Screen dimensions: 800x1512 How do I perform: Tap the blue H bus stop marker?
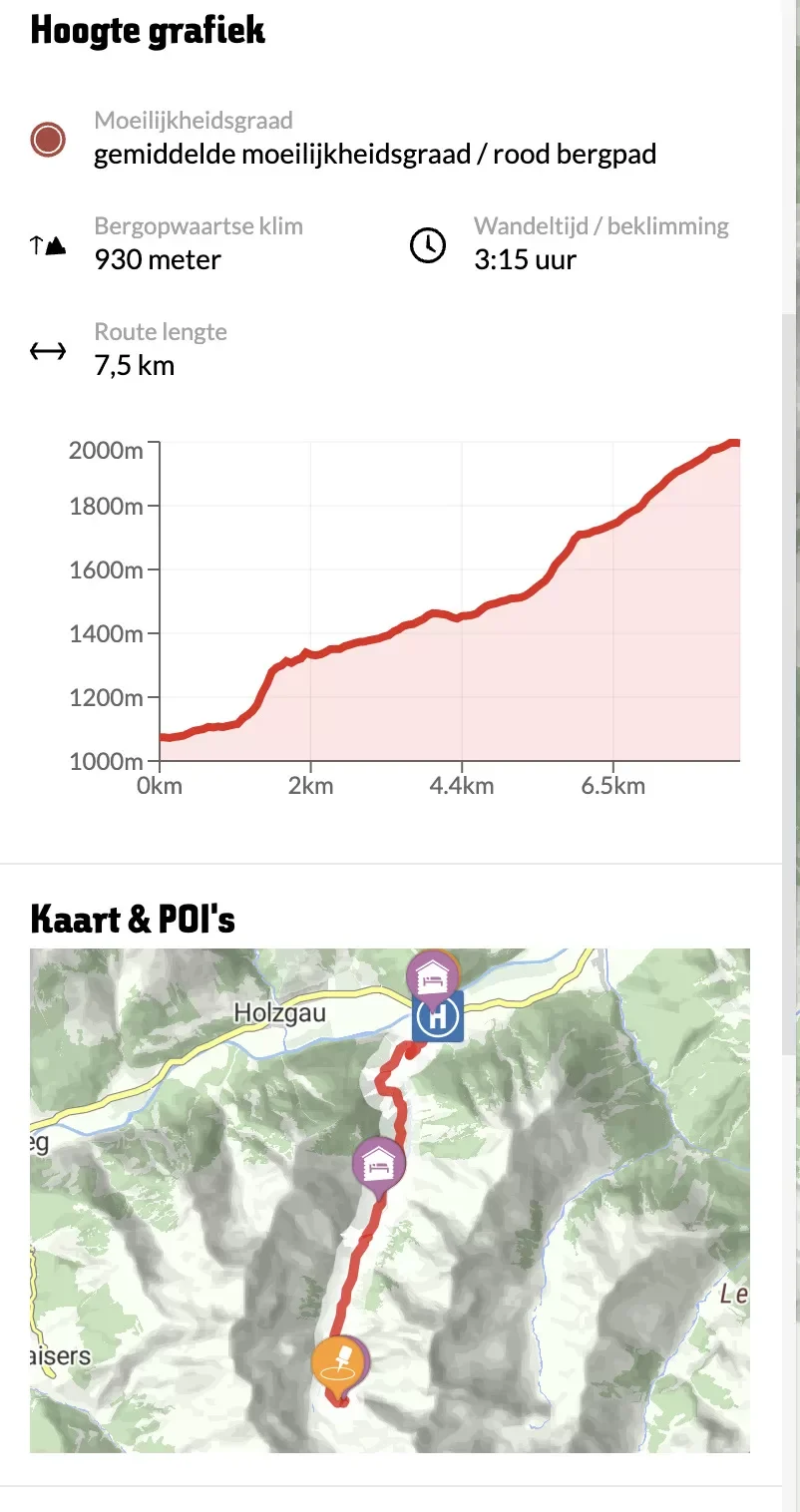[439, 1018]
